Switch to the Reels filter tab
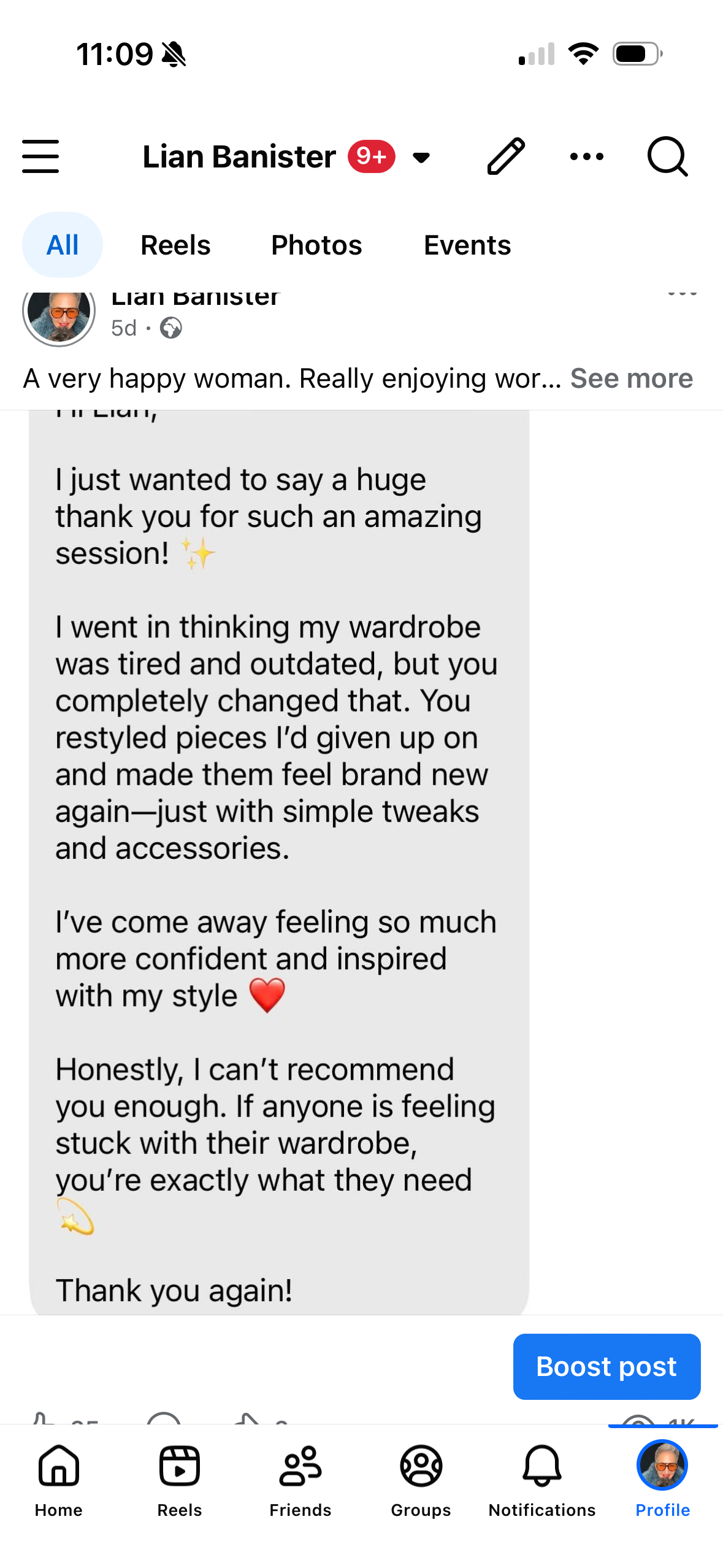 [175, 245]
